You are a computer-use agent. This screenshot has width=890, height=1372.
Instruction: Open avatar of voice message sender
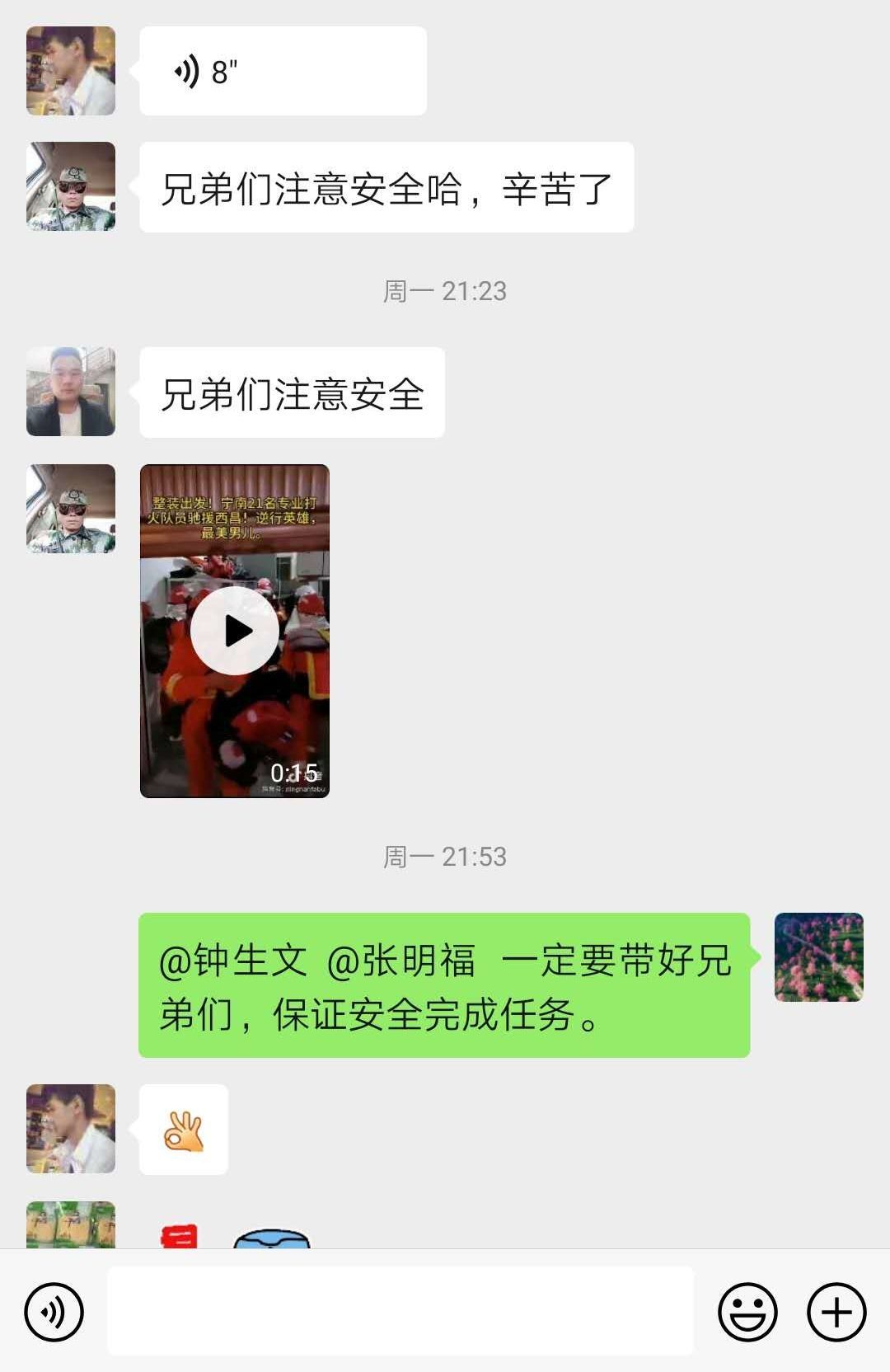point(71,71)
